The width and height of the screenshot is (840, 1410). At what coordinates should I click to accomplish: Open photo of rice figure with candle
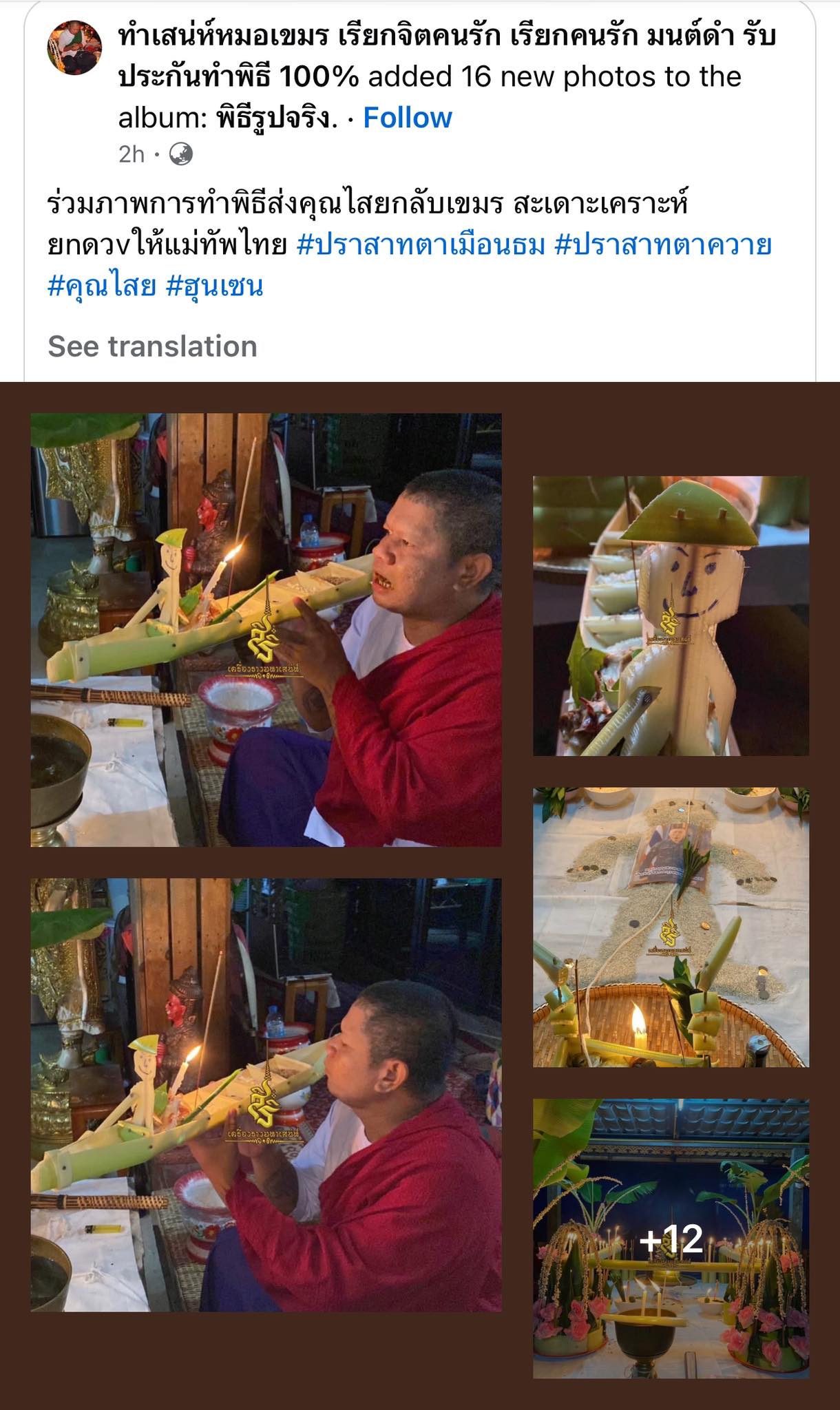tap(671, 927)
